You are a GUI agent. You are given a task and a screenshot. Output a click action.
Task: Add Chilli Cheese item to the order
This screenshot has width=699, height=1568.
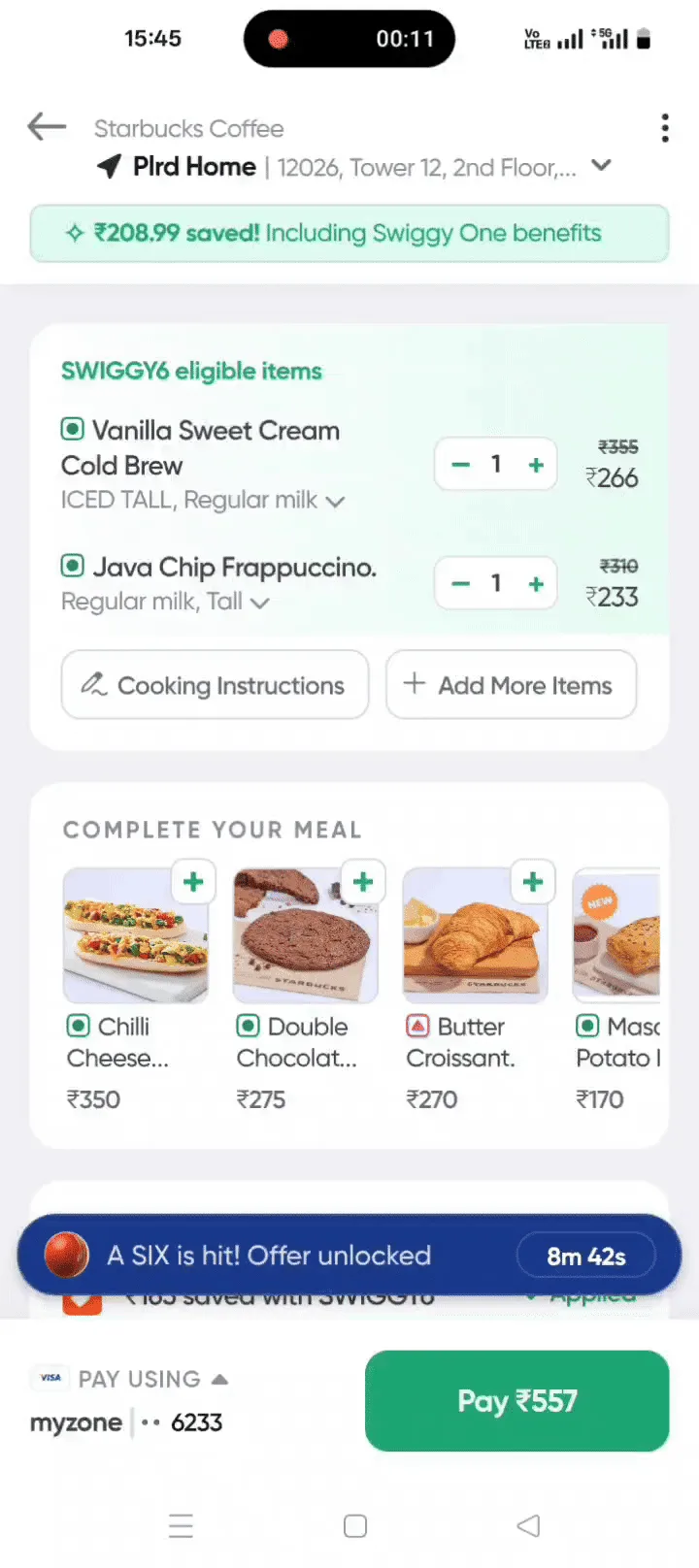click(x=193, y=882)
